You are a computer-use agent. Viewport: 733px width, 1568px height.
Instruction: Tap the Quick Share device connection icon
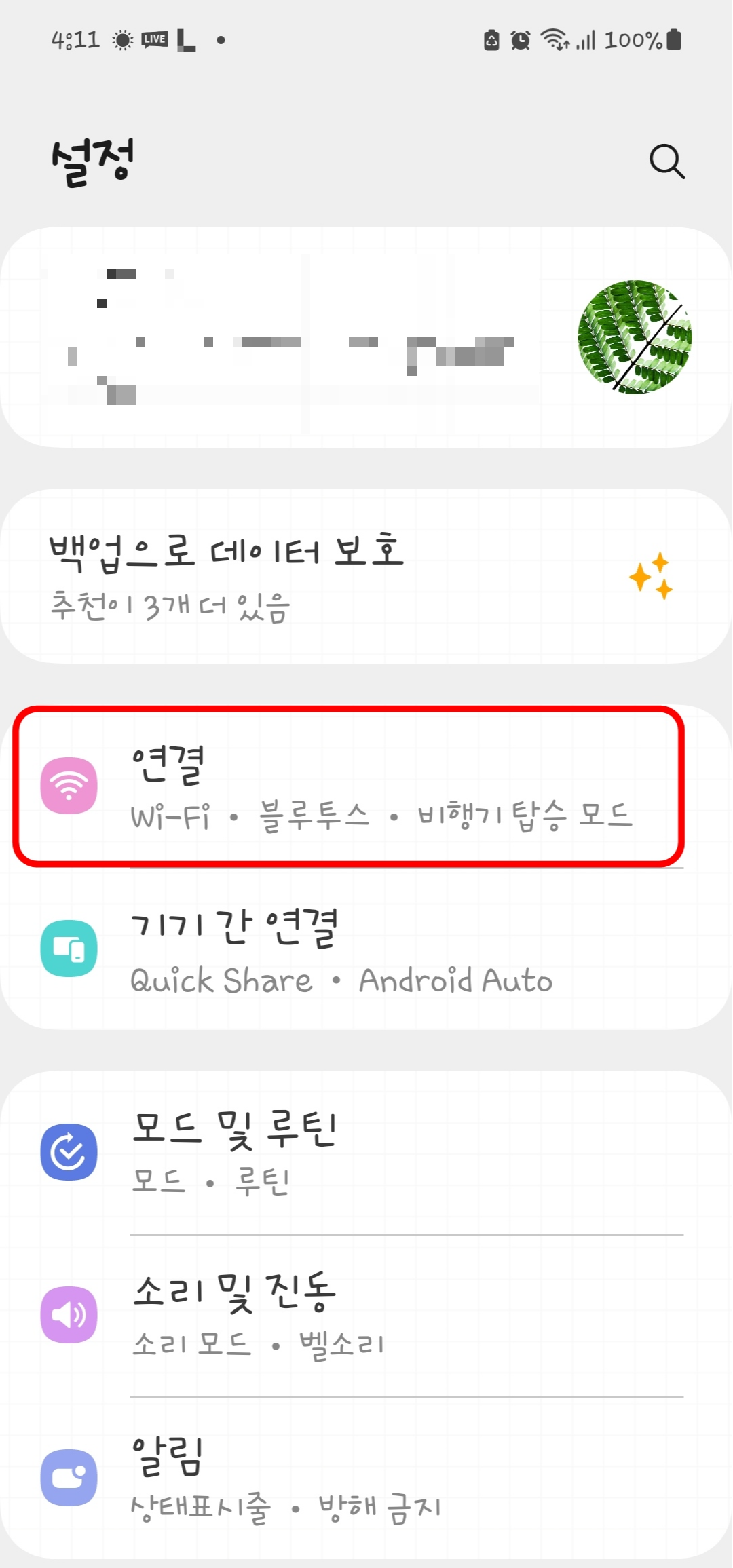click(x=69, y=949)
